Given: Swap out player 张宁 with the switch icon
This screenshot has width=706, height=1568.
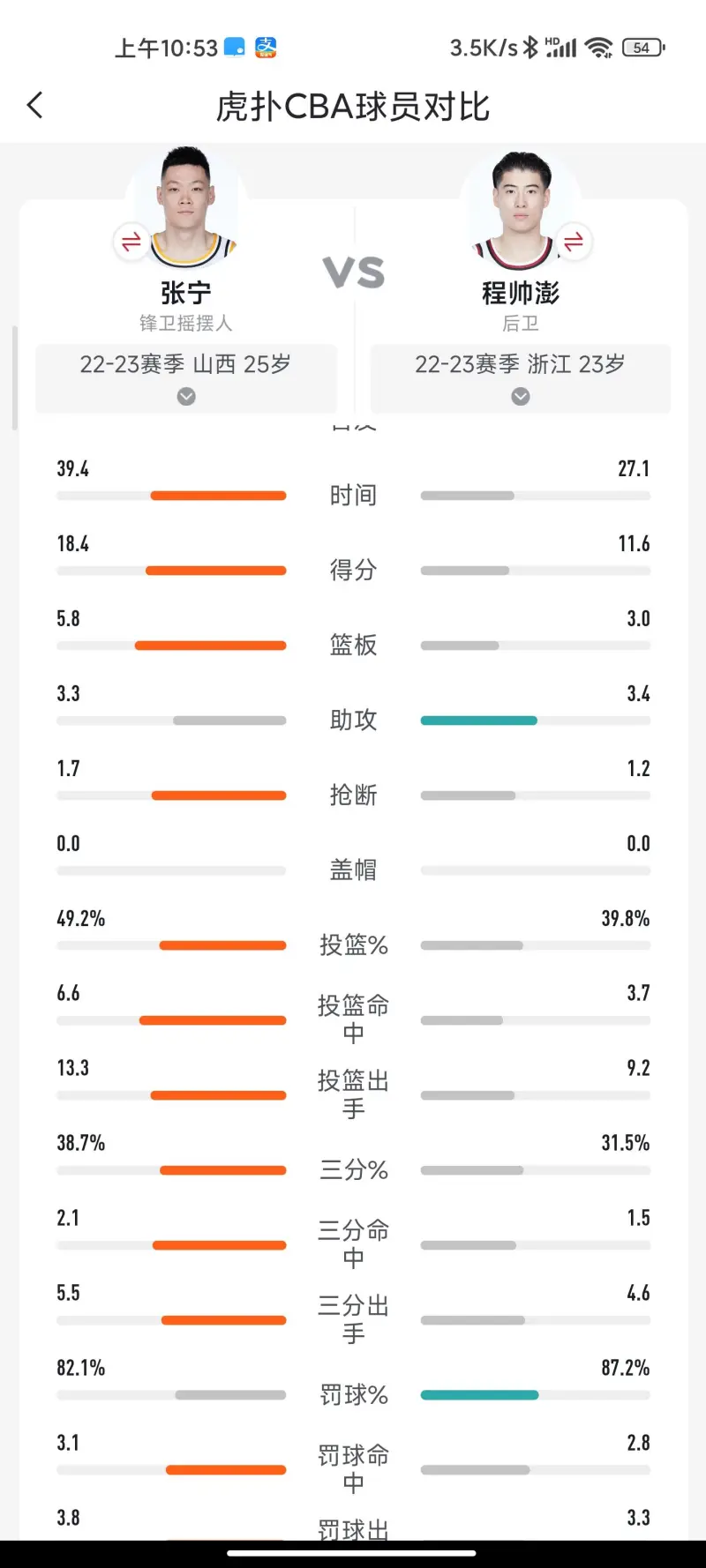Looking at the screenshot, I should [131, 241].
